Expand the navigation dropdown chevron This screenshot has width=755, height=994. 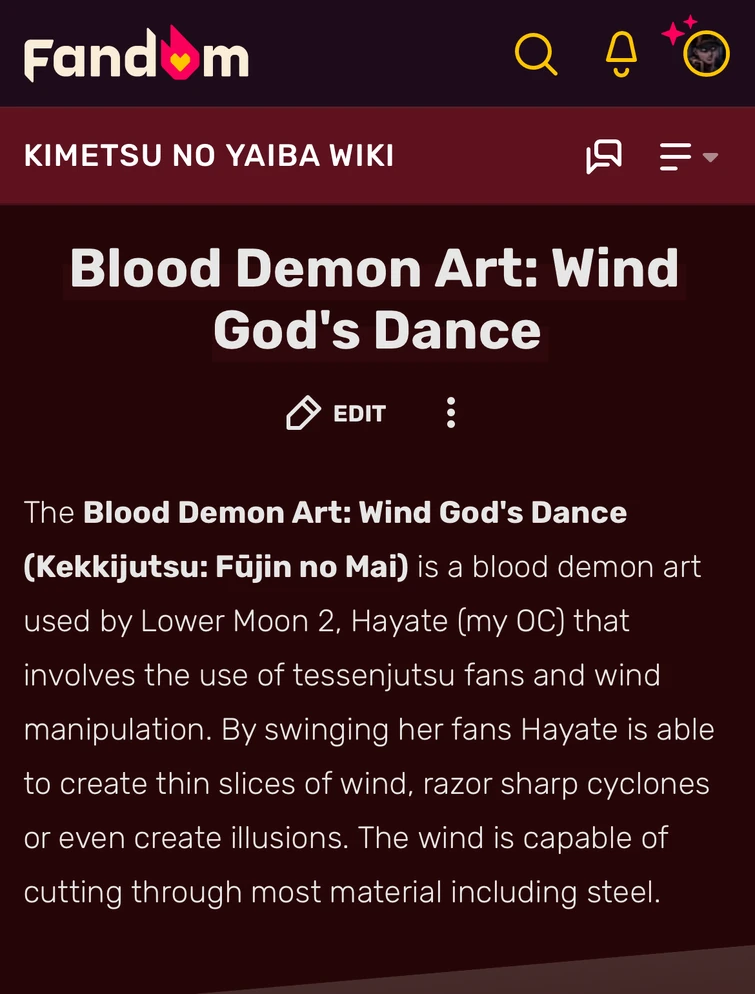tap(710, 158)
